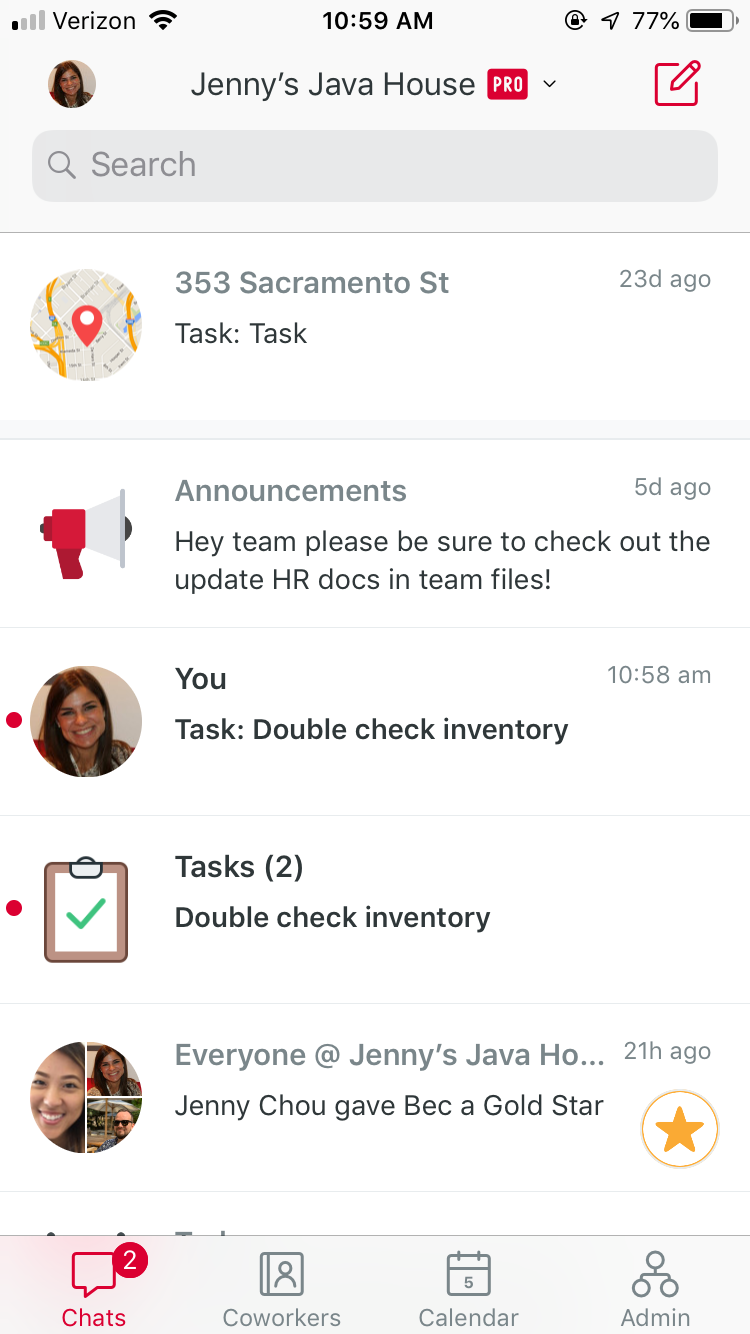Open your own chat about inventory task

(x=375, y=722)
